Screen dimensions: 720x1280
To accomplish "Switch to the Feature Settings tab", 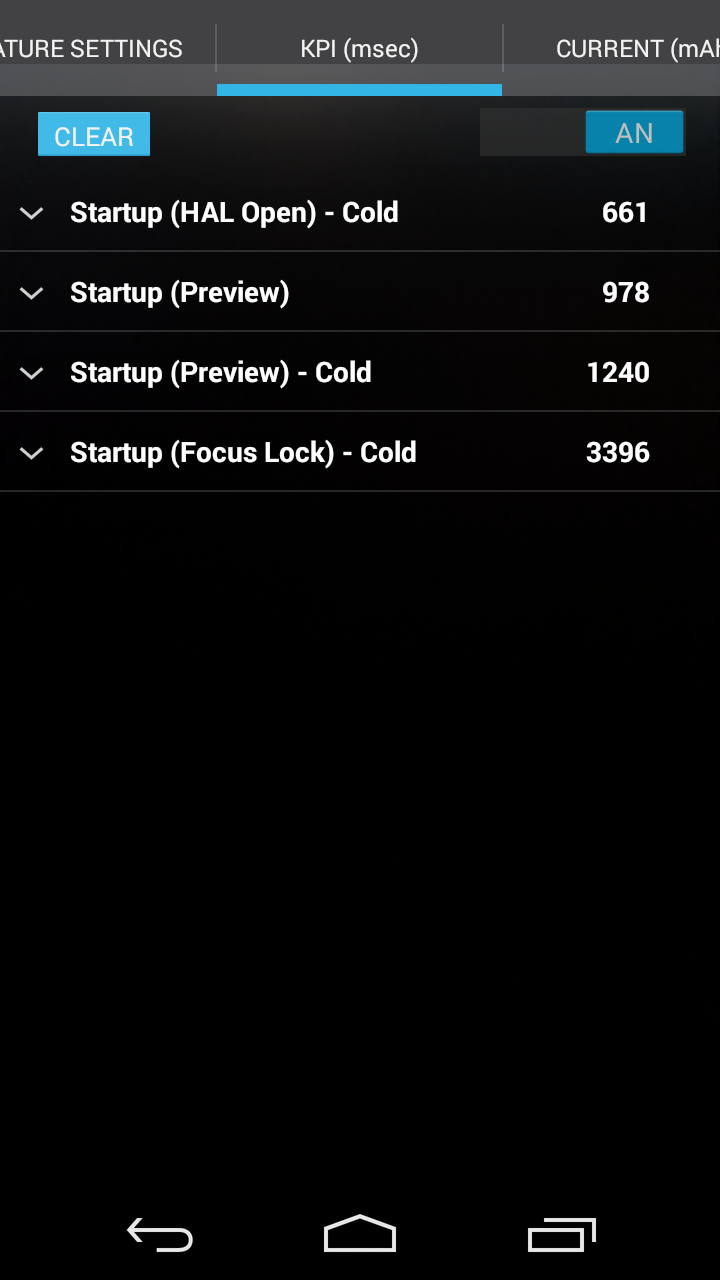I will click(x=107, y=48).
